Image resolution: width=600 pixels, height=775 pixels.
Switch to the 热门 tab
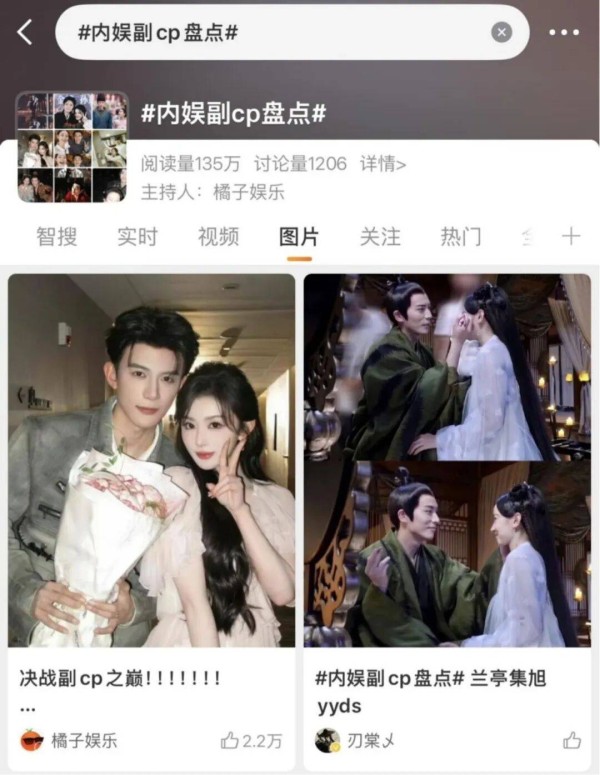[x=461, y=237]
